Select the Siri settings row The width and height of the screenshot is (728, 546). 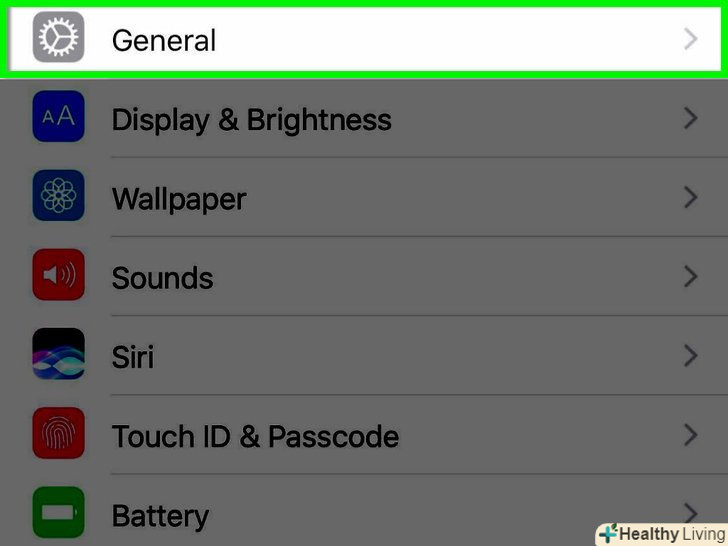pos(364,356)
